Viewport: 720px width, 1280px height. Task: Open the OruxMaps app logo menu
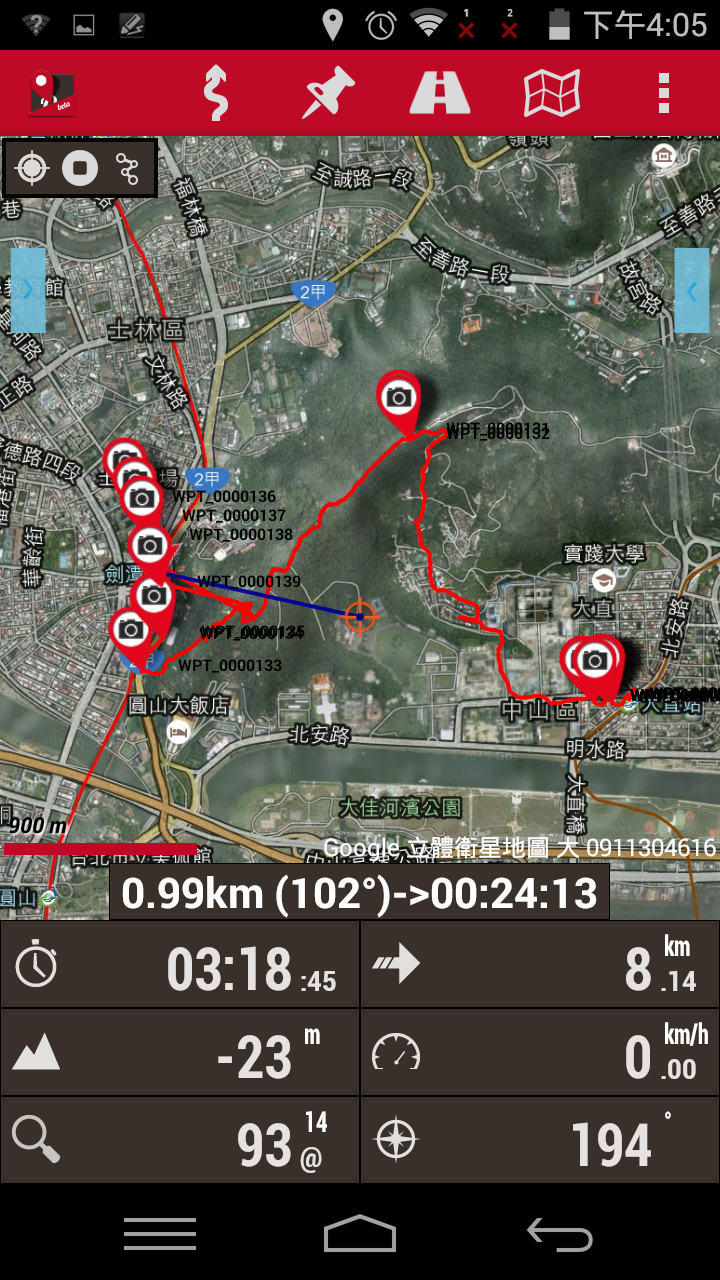click(x=52, y=93)
